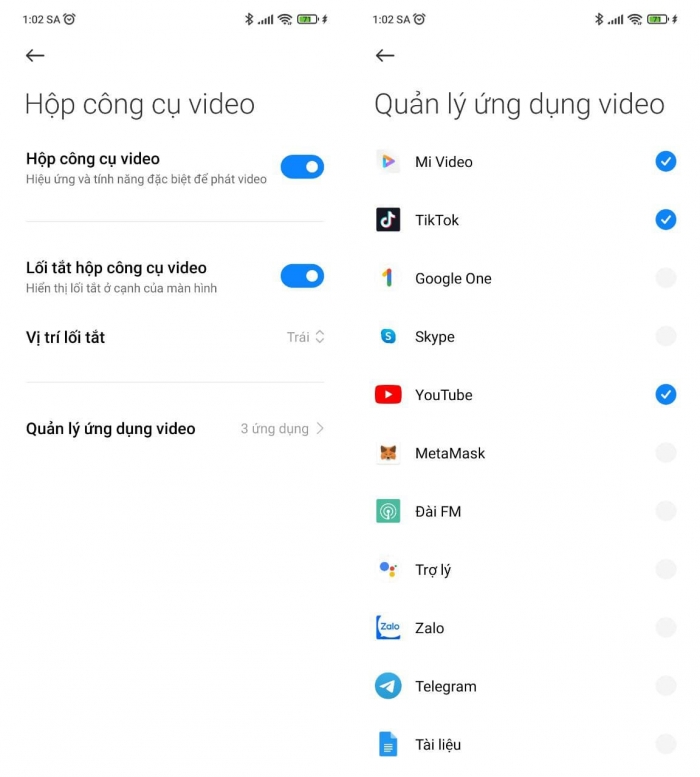The width and height of the screenshot is (700, 777).
Task: Uncheck Mi Video in the app list
Action: click(x=665, y=162)
